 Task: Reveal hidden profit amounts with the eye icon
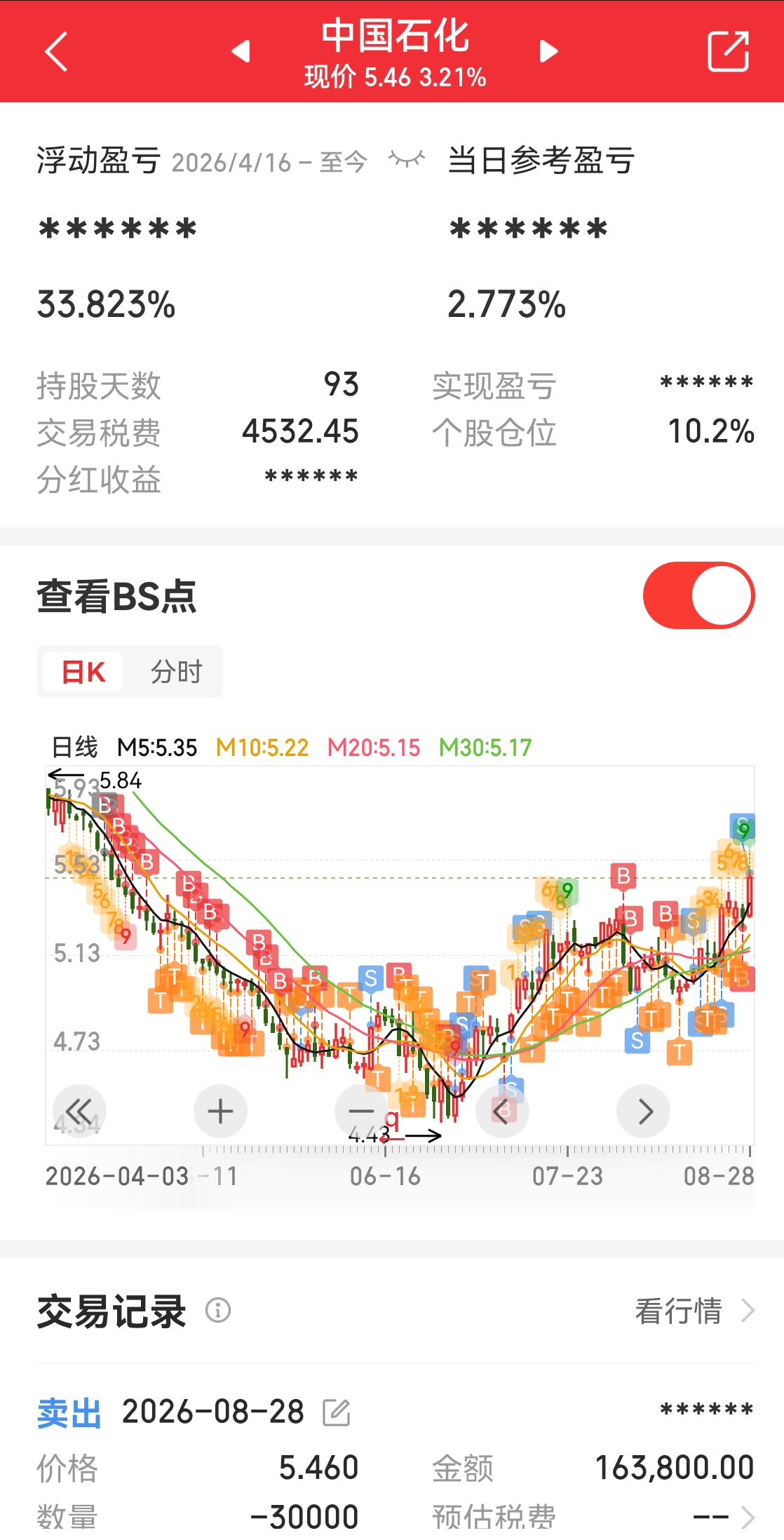[x=407, y=160]
